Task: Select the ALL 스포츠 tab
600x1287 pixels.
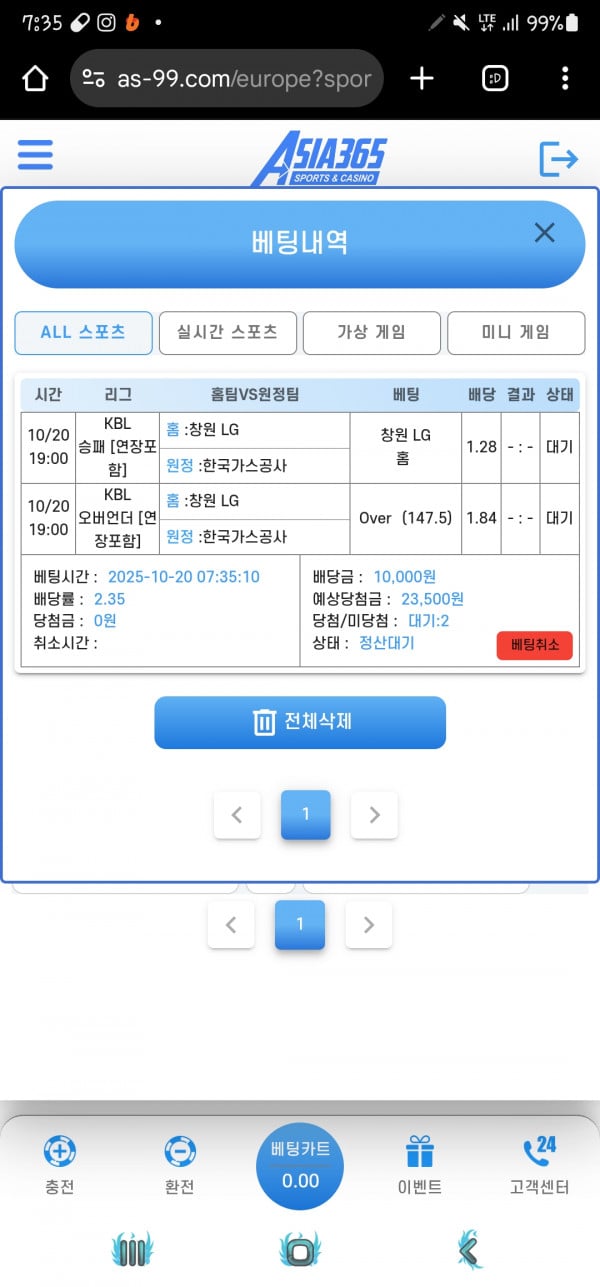Action: click(83, 333)
